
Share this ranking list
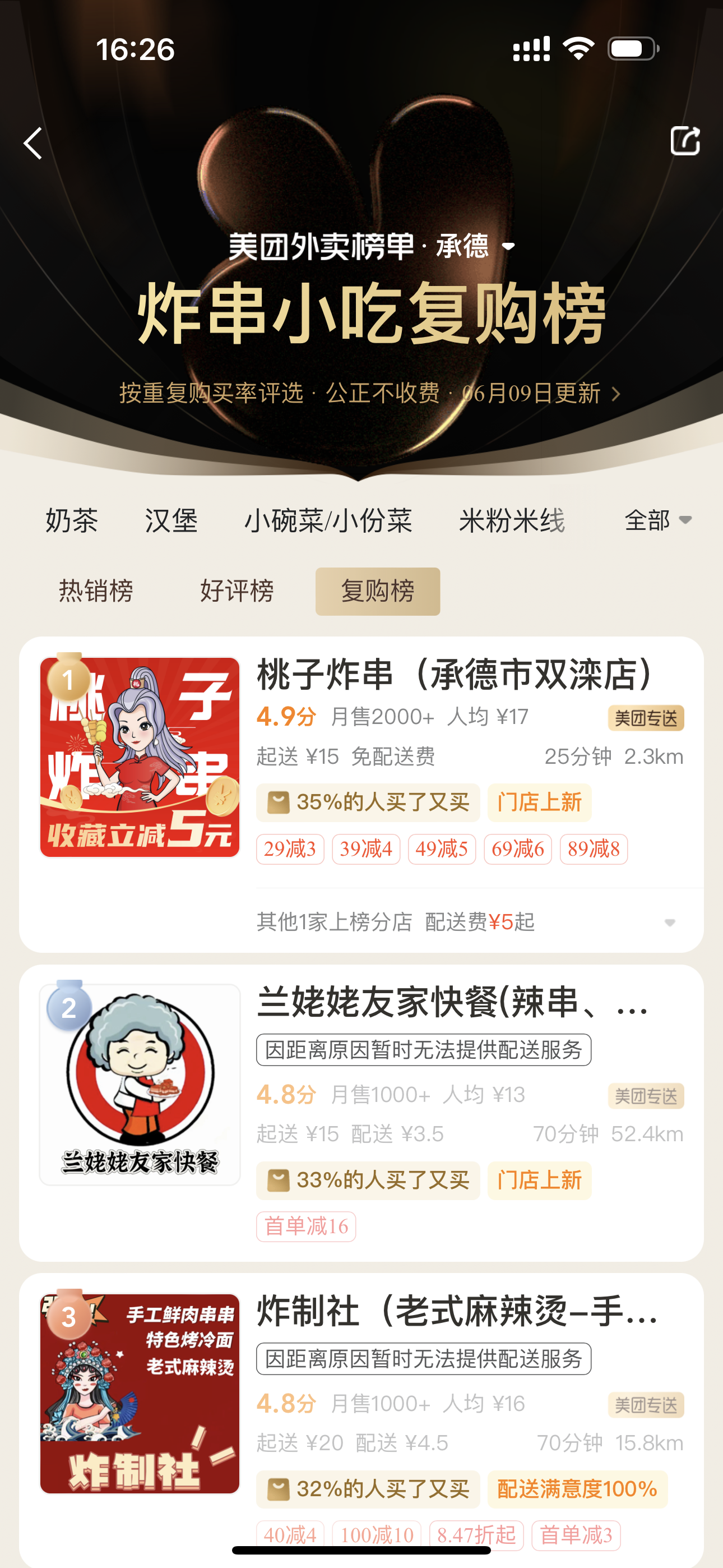[685, 141]
